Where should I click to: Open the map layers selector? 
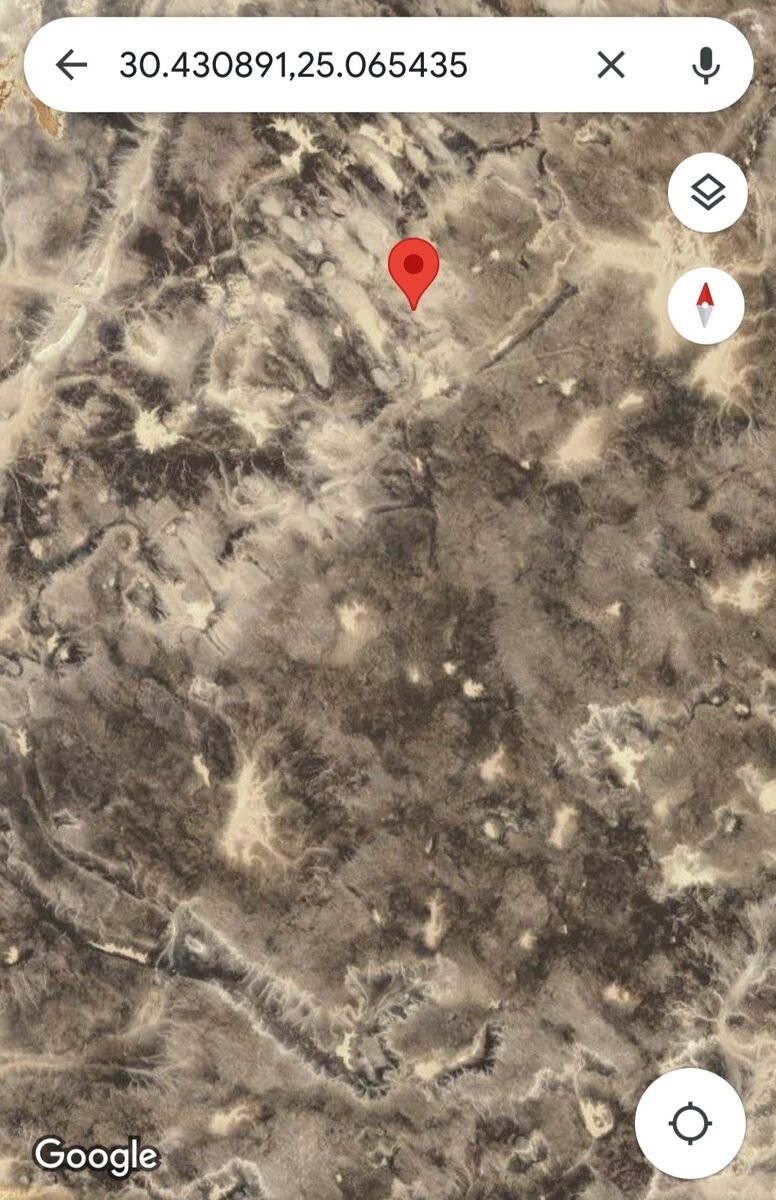point(707,192)
